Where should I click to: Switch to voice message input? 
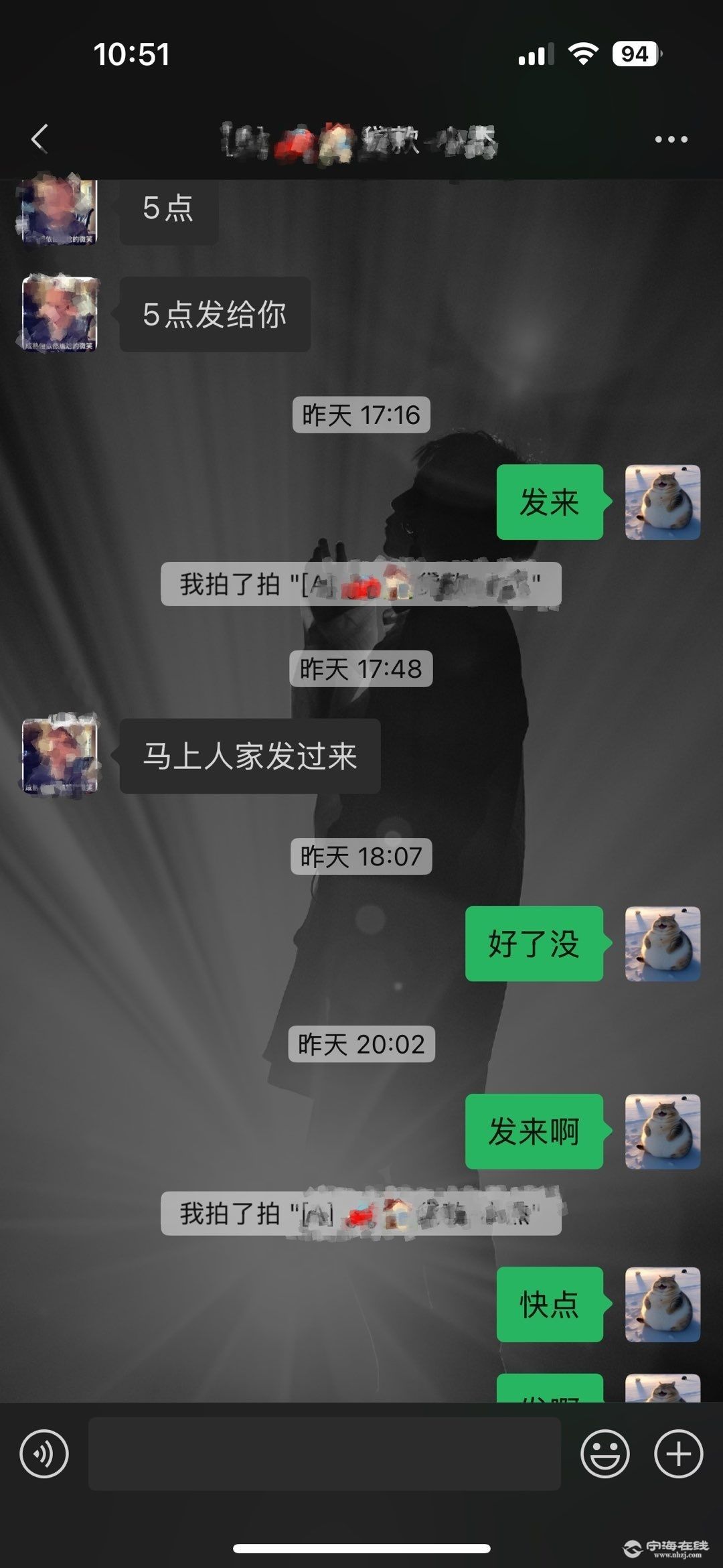(44, 1454)
